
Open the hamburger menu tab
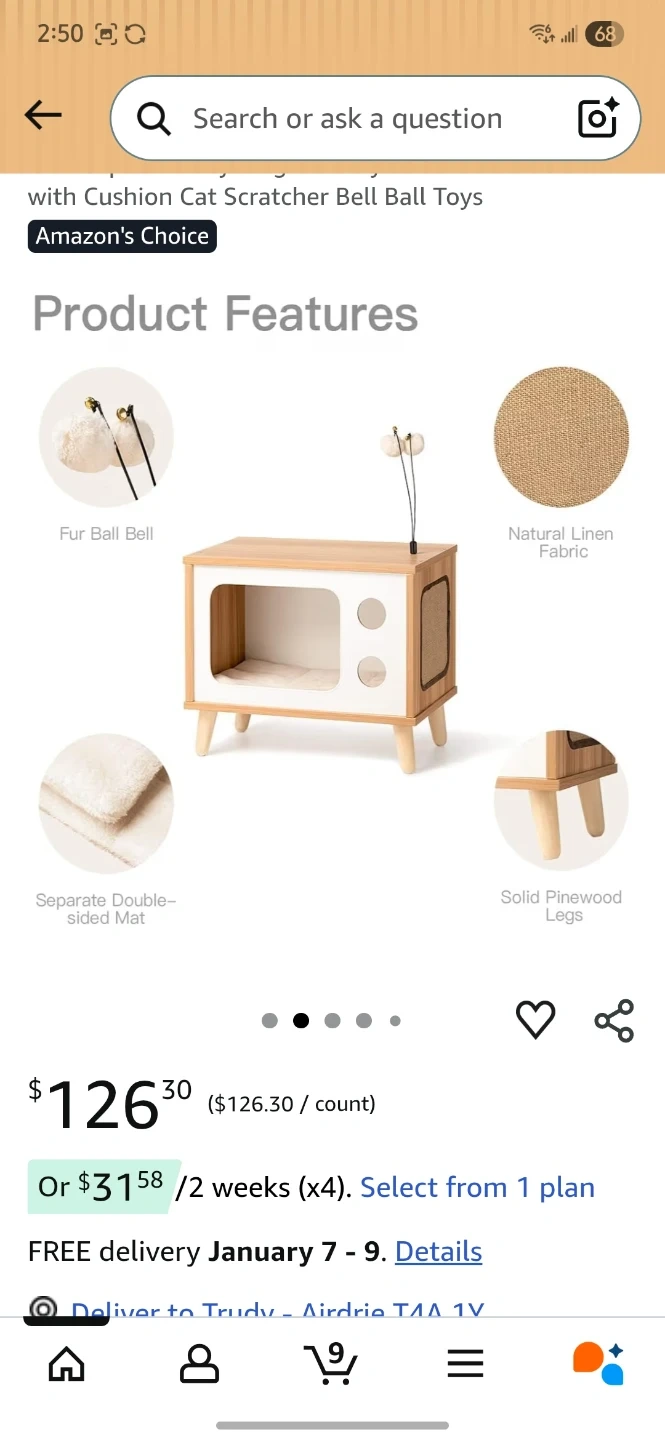(x=465, y=1364)
